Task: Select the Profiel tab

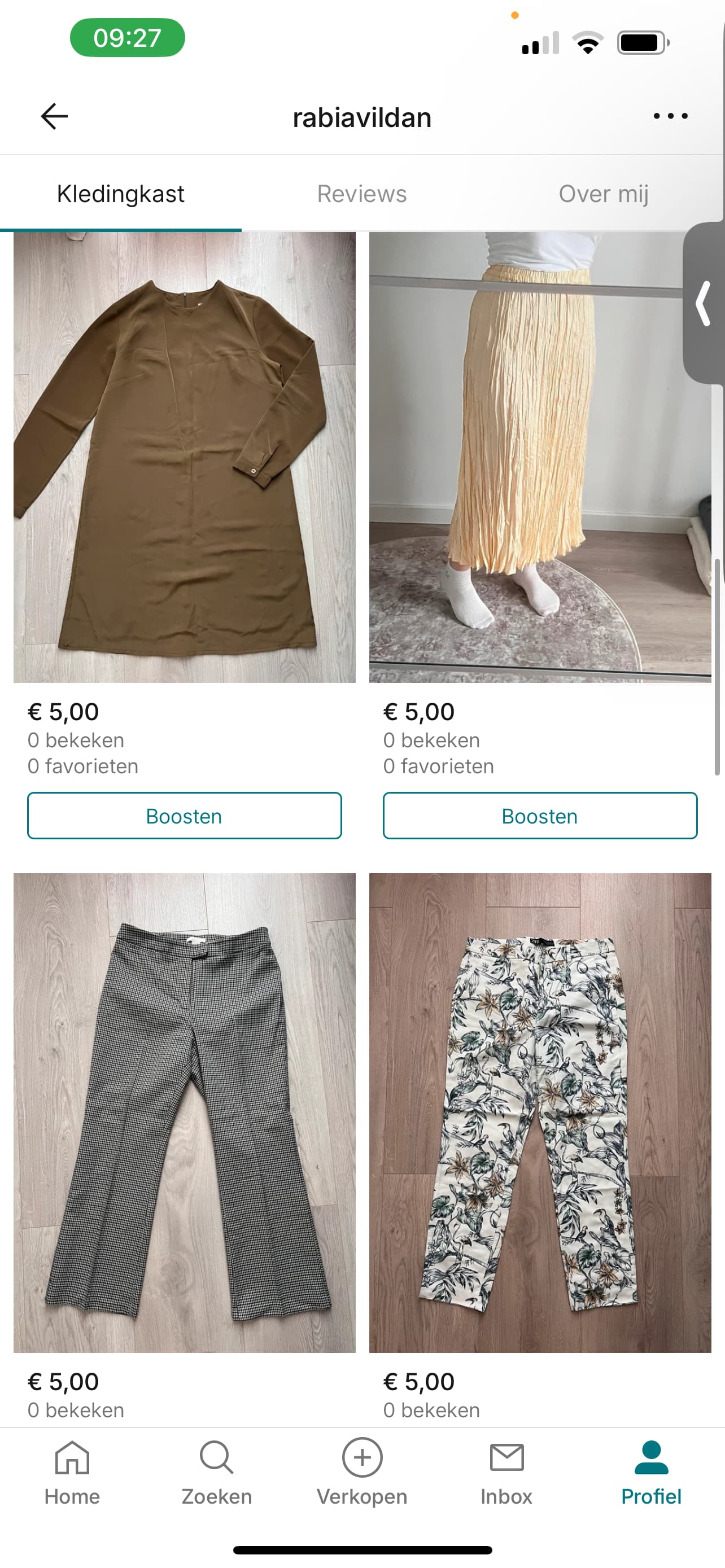Action: 652,1473
